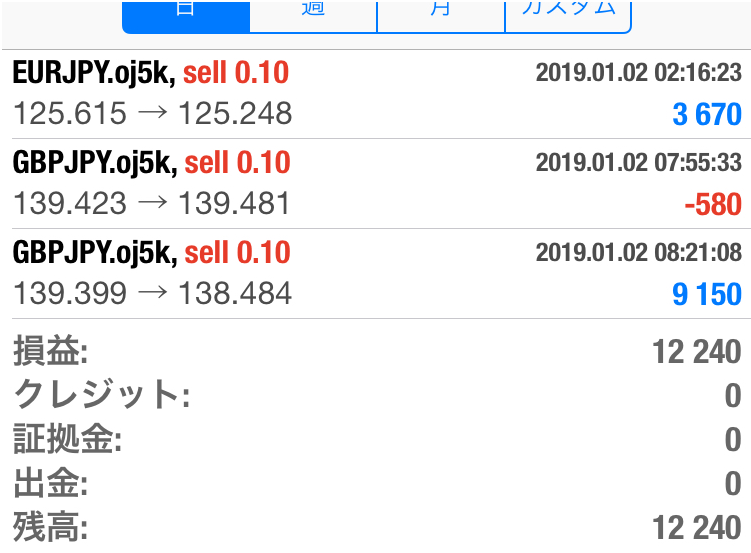Switch to the 月 (month) period

440,14
